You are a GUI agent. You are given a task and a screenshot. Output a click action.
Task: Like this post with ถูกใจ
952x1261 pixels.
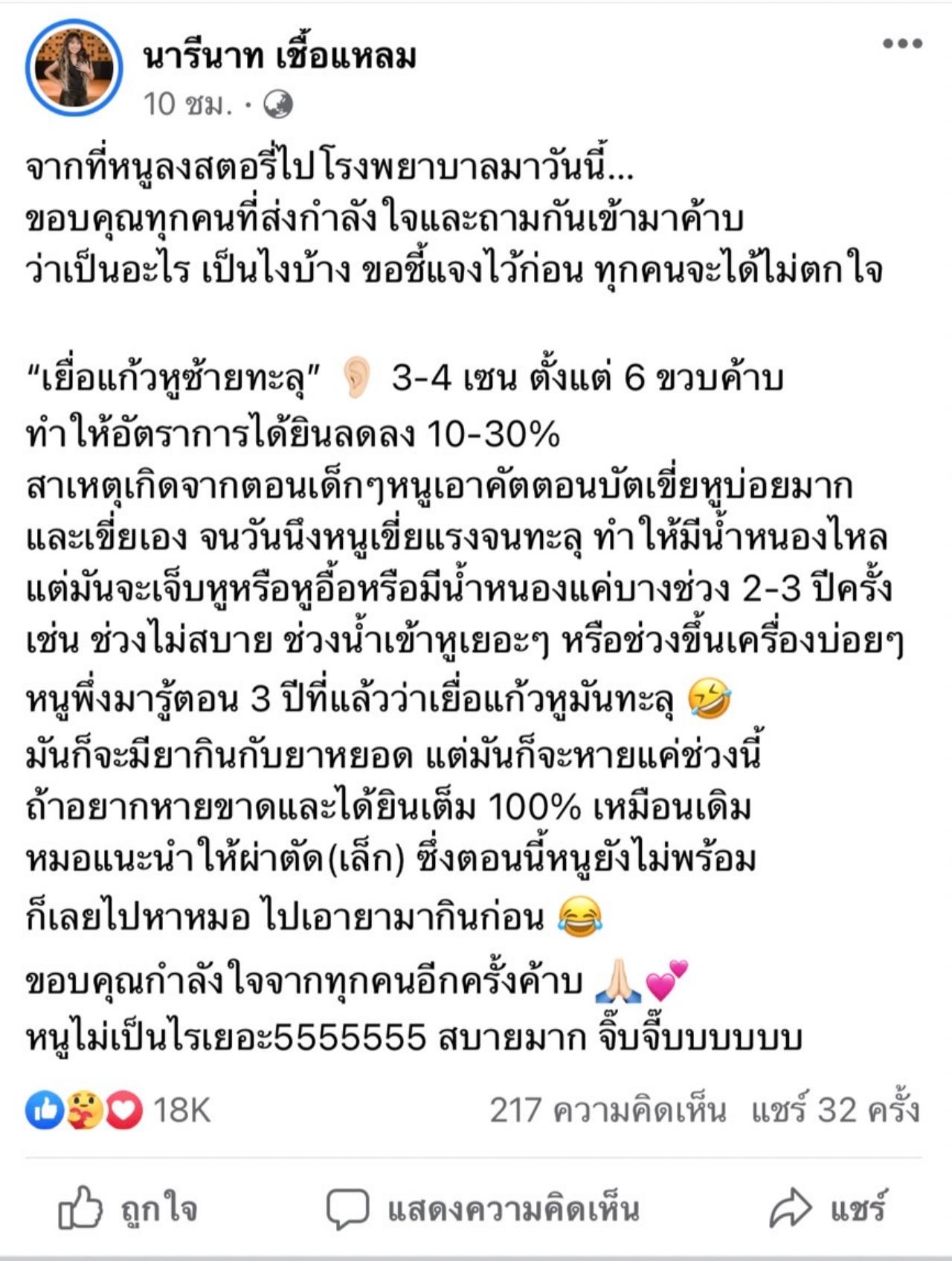[x=128, y=1210]
